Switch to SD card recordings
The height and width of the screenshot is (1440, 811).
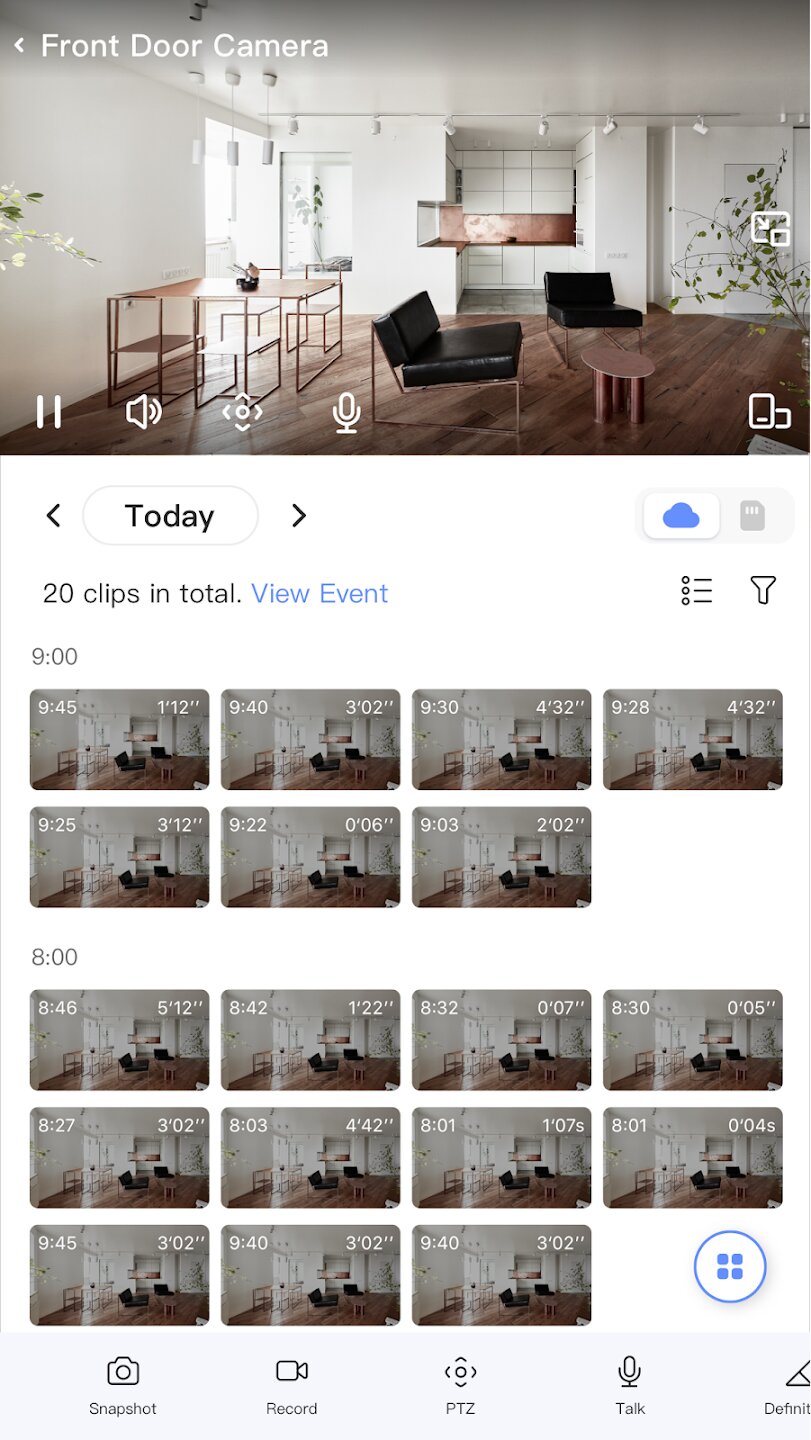pyautogui.click(x=752, y=516)
